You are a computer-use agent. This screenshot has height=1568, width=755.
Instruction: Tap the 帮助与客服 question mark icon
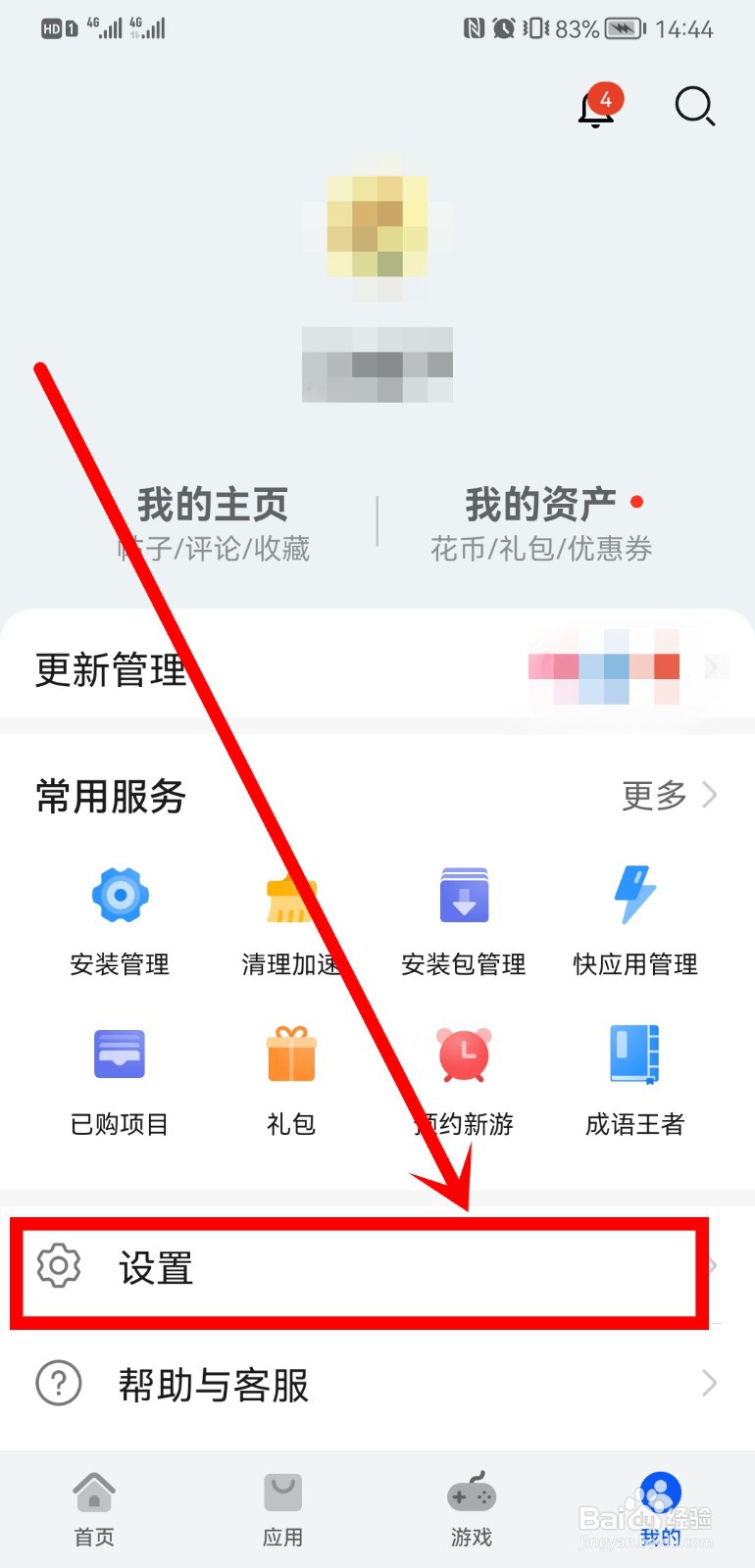click(x=59, y=1384)
